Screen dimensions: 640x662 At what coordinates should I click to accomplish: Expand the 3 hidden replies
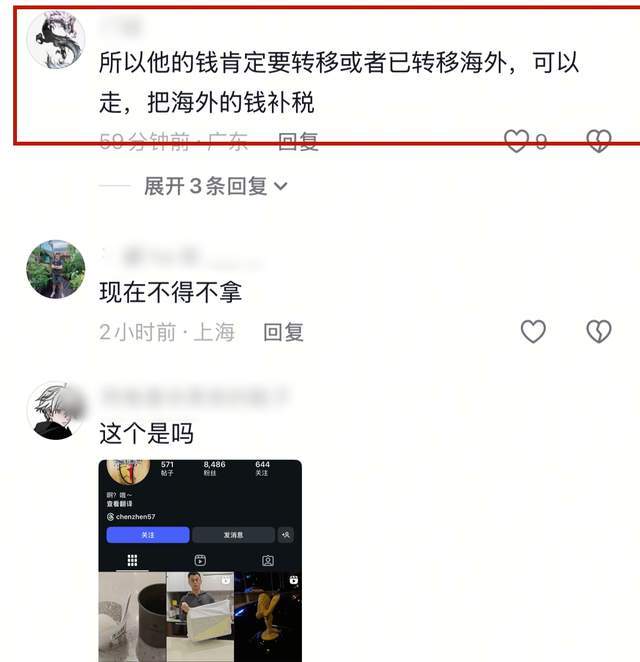pos(215,186)
